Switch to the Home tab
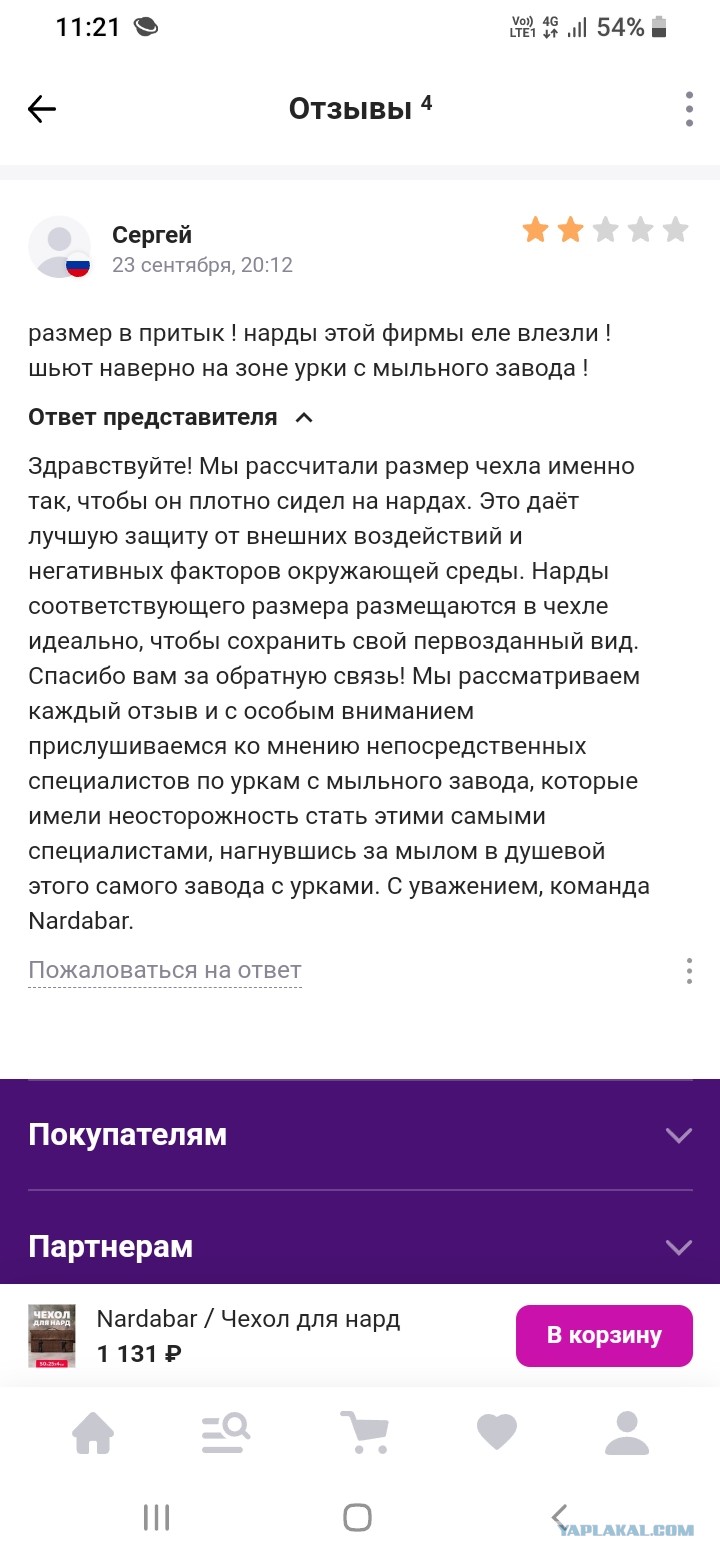The image size is (720, 1560). point(94,1433)
